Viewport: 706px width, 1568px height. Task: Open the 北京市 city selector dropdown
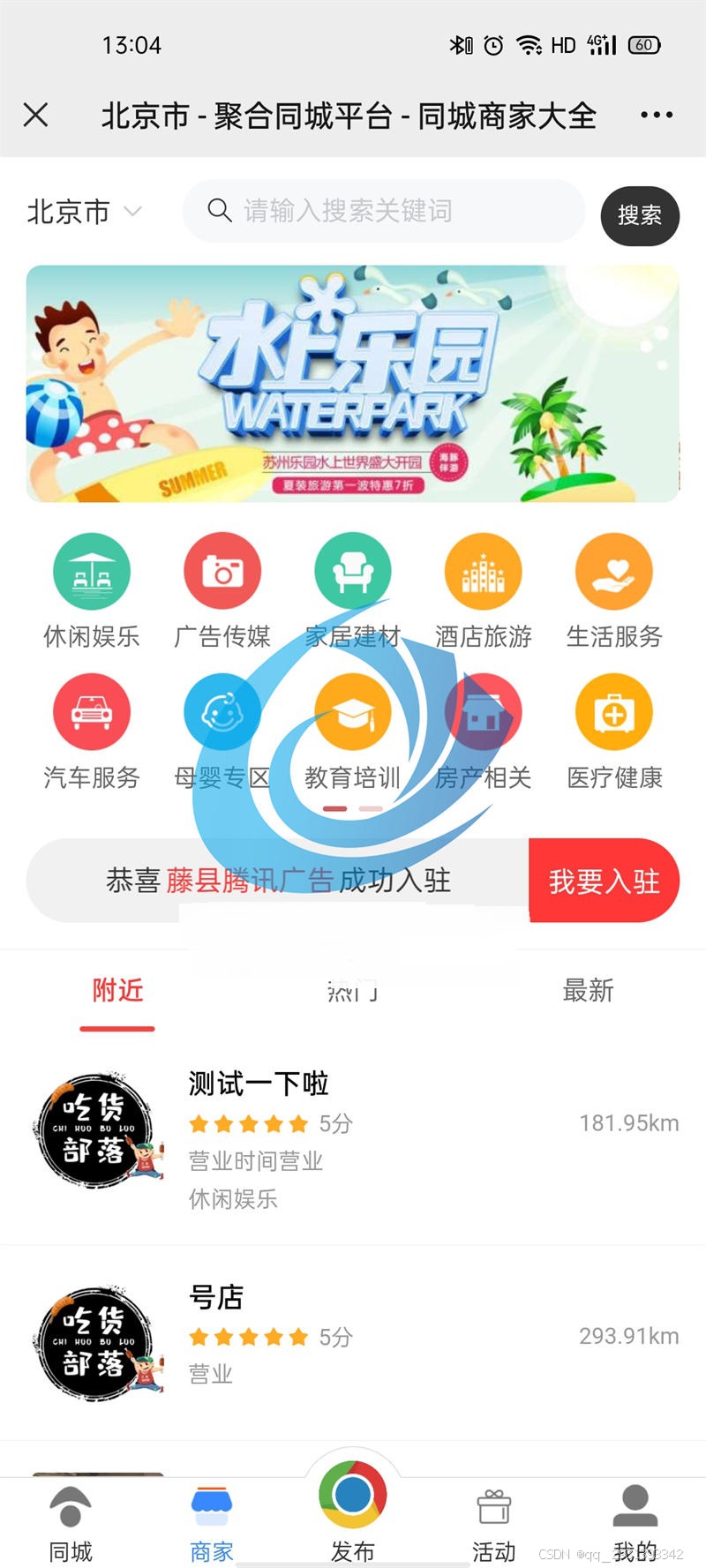[84, 212]
